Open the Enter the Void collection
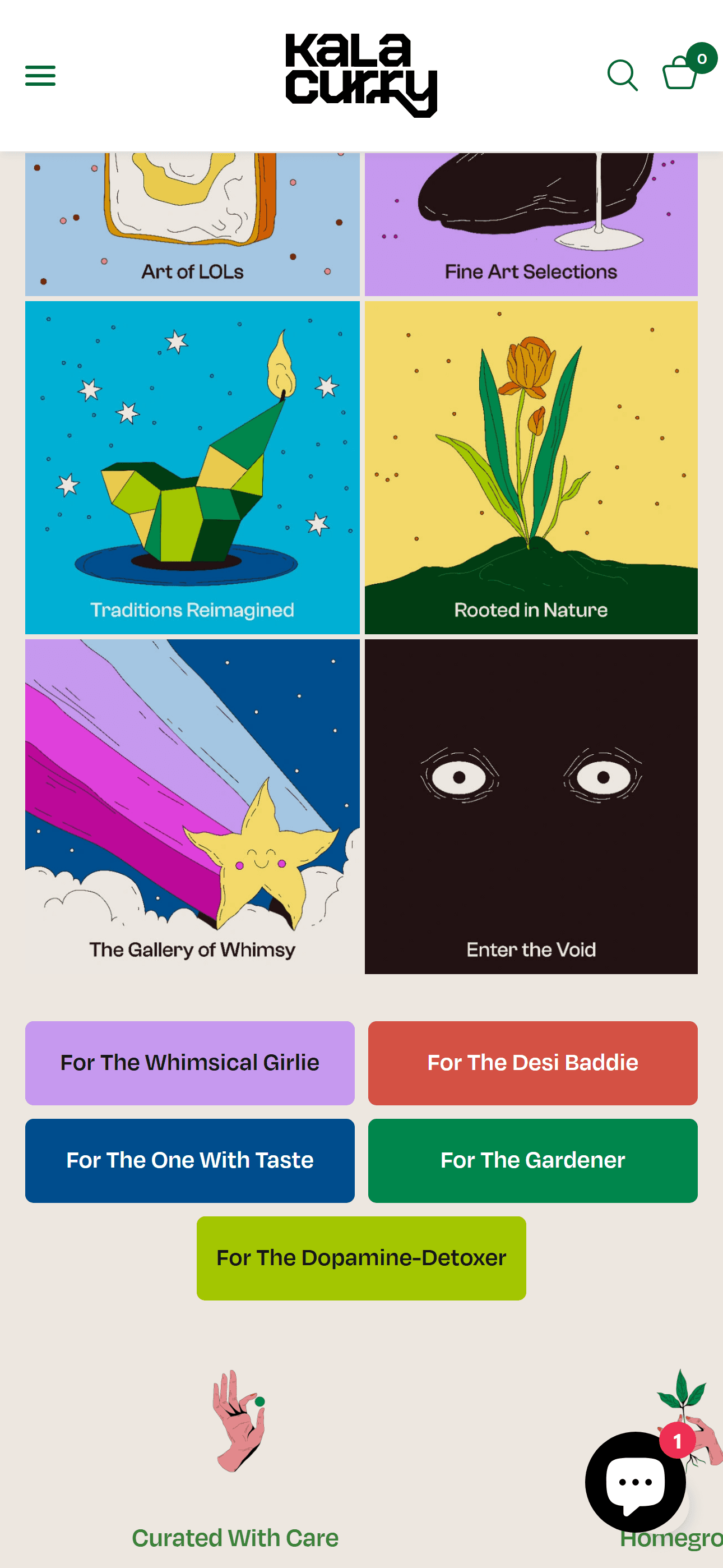This screenshot has height=1568, width=723. (531, 806)
